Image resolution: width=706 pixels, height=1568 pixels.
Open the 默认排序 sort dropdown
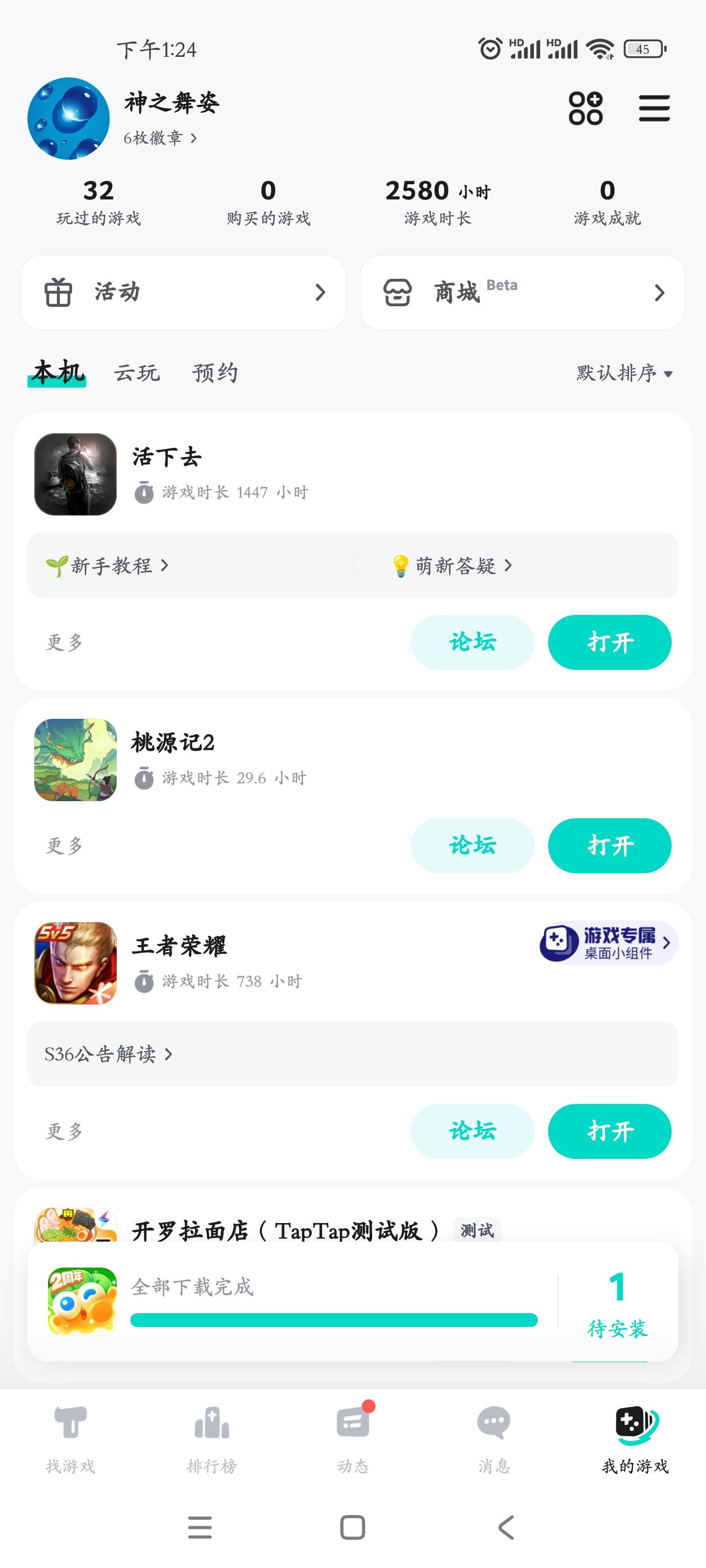pyautogui.click(x=621, y=373)
